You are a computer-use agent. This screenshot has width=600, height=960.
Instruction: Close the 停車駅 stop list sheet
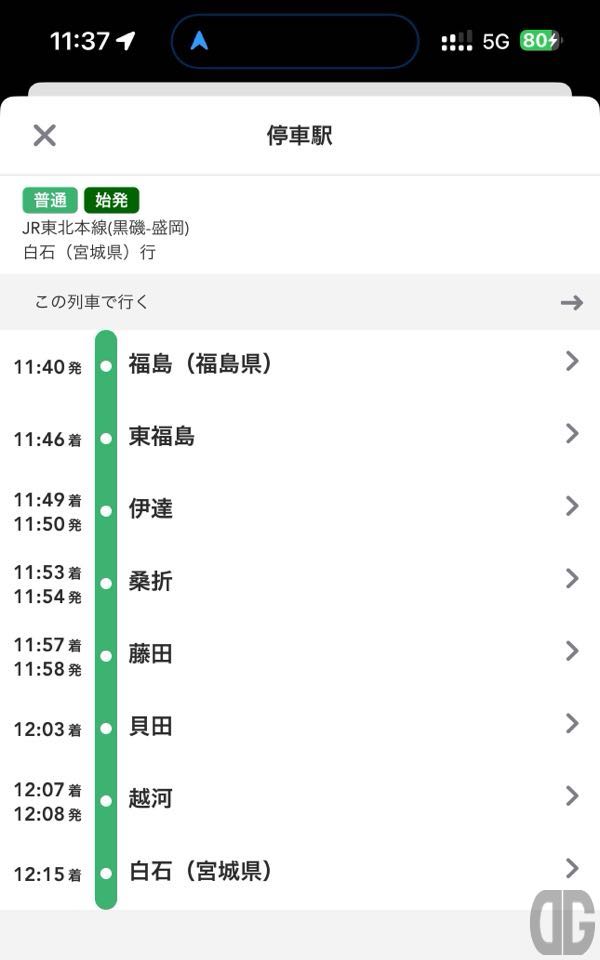44,135
